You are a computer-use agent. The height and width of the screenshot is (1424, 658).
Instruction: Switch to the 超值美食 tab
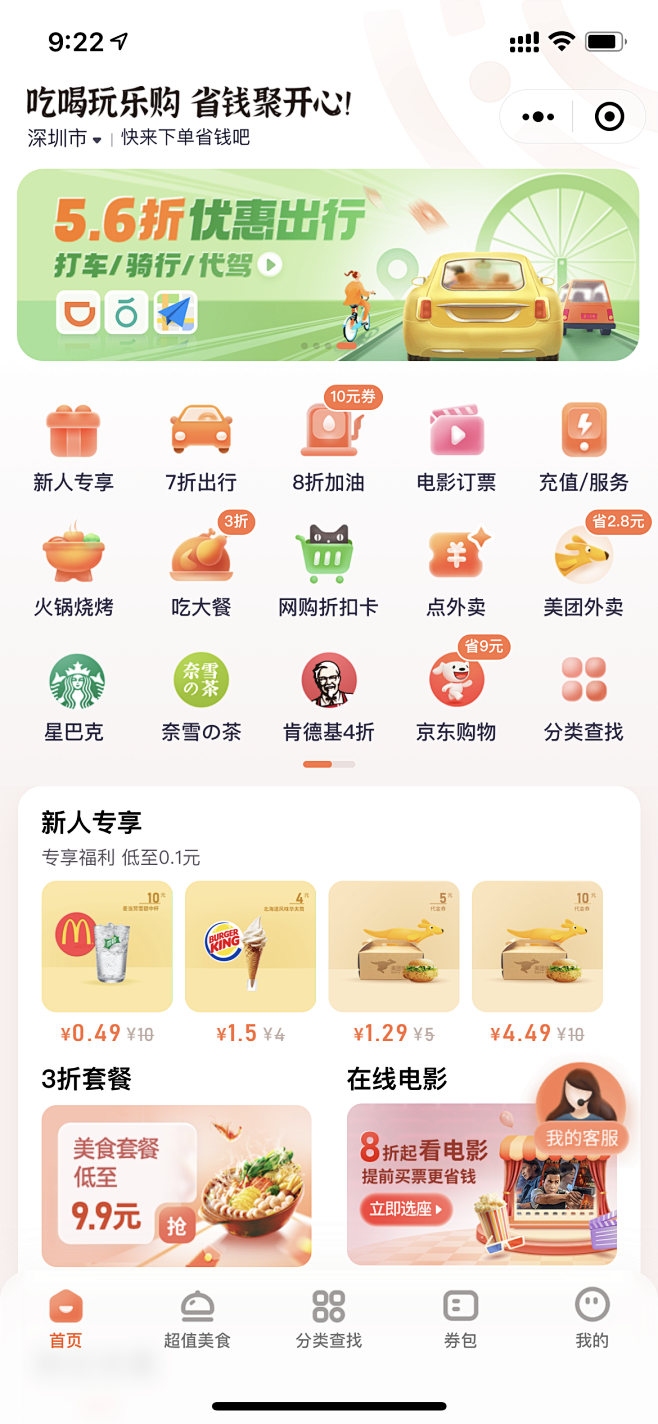tap(197, 1320)
